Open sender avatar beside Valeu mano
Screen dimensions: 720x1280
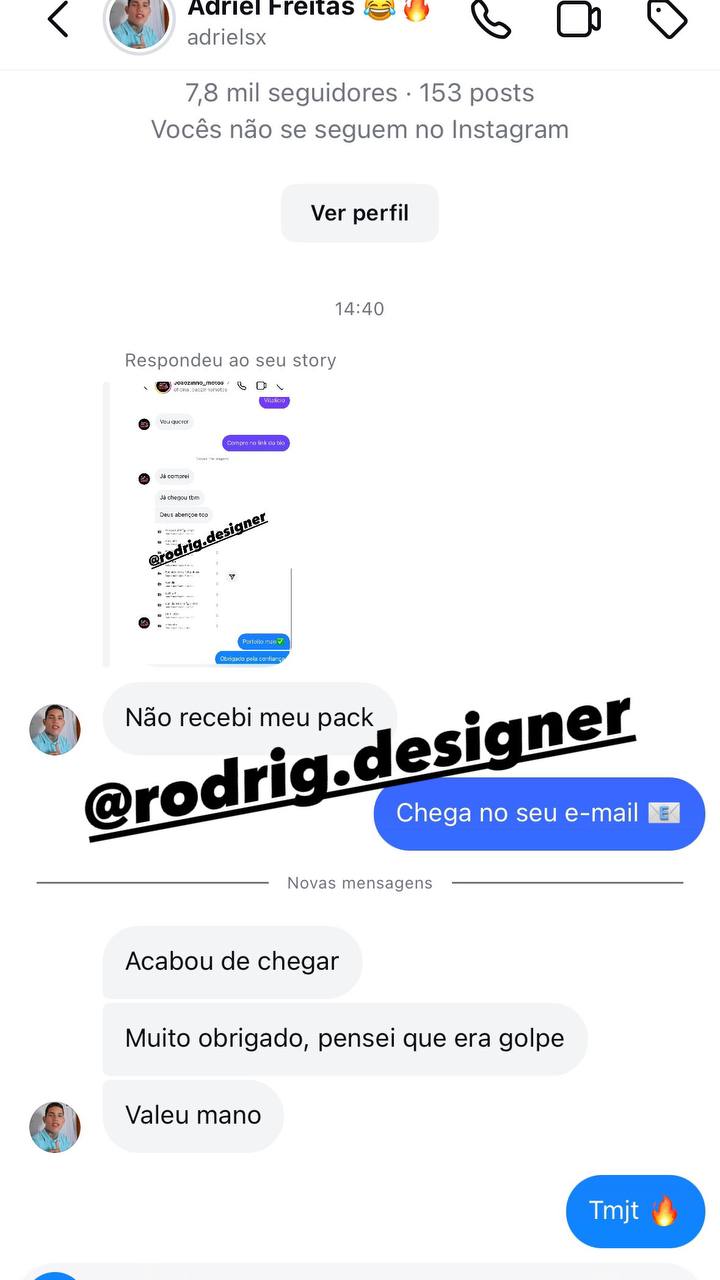(x=55, y=1126)
